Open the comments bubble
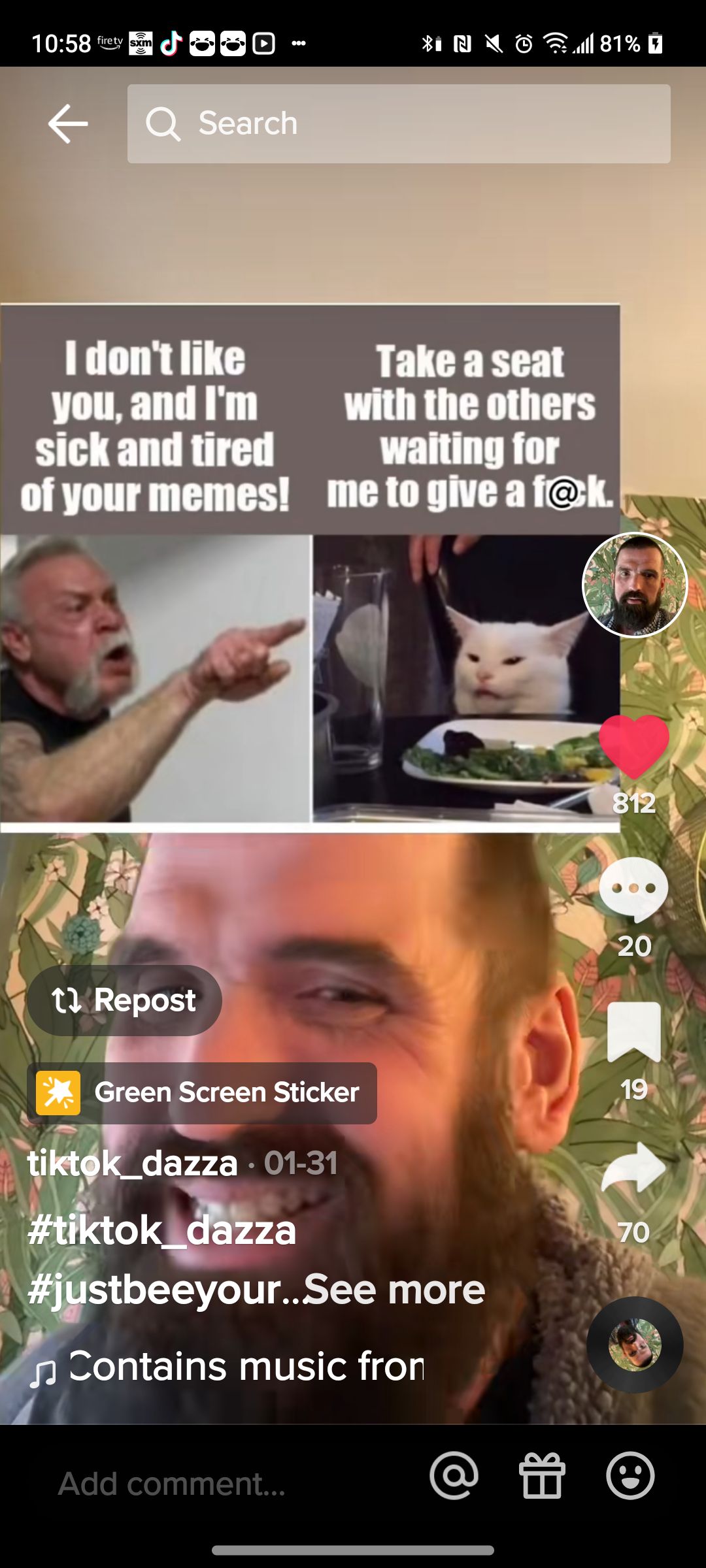Viewport: 706px width, 1568px height. [x=633, y=890]
